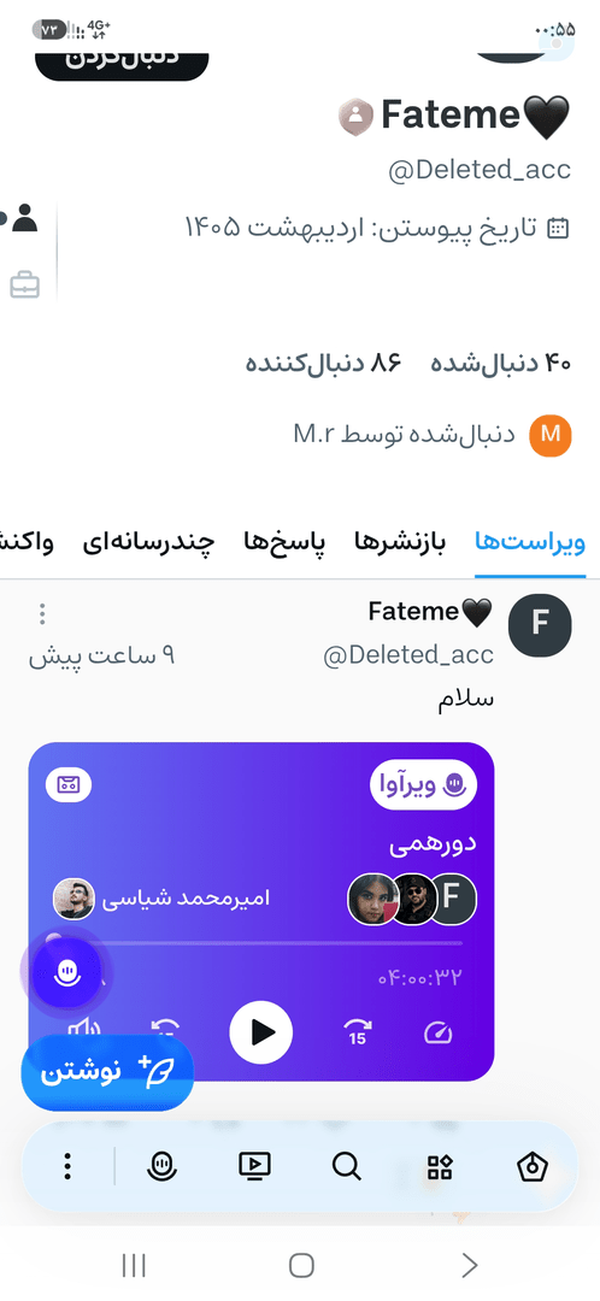View the 40 دنبال‌شده following list
The image size is (600, 1301).
pyautogui.click(x=501, y=363)
